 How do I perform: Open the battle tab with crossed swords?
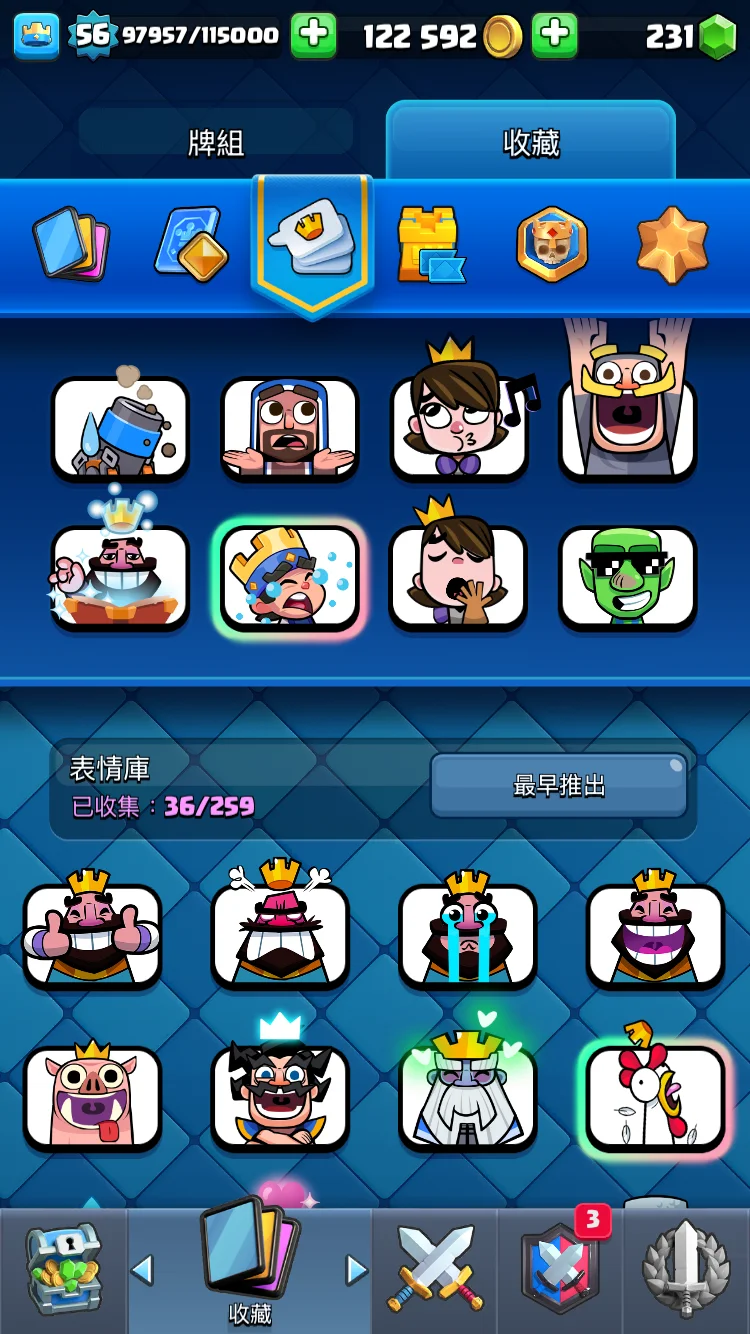click(435, 1270)
